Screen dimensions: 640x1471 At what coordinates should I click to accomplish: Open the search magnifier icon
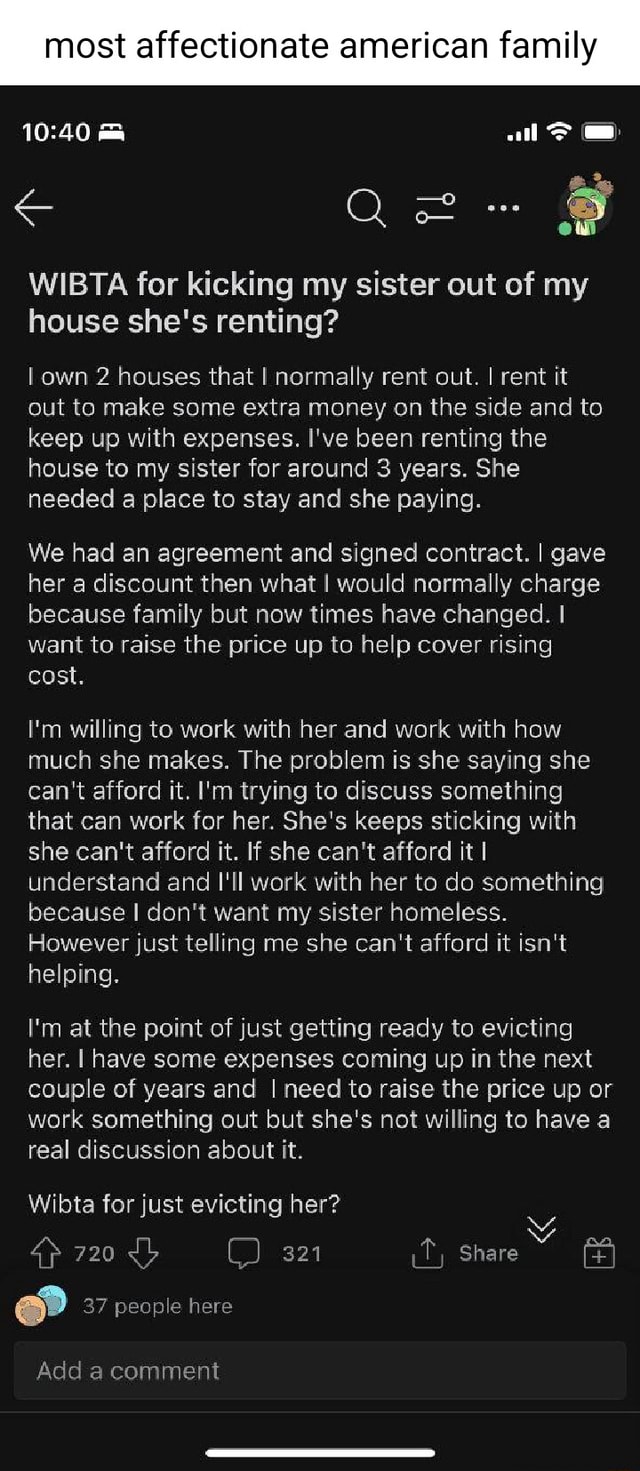coord(366,209)
